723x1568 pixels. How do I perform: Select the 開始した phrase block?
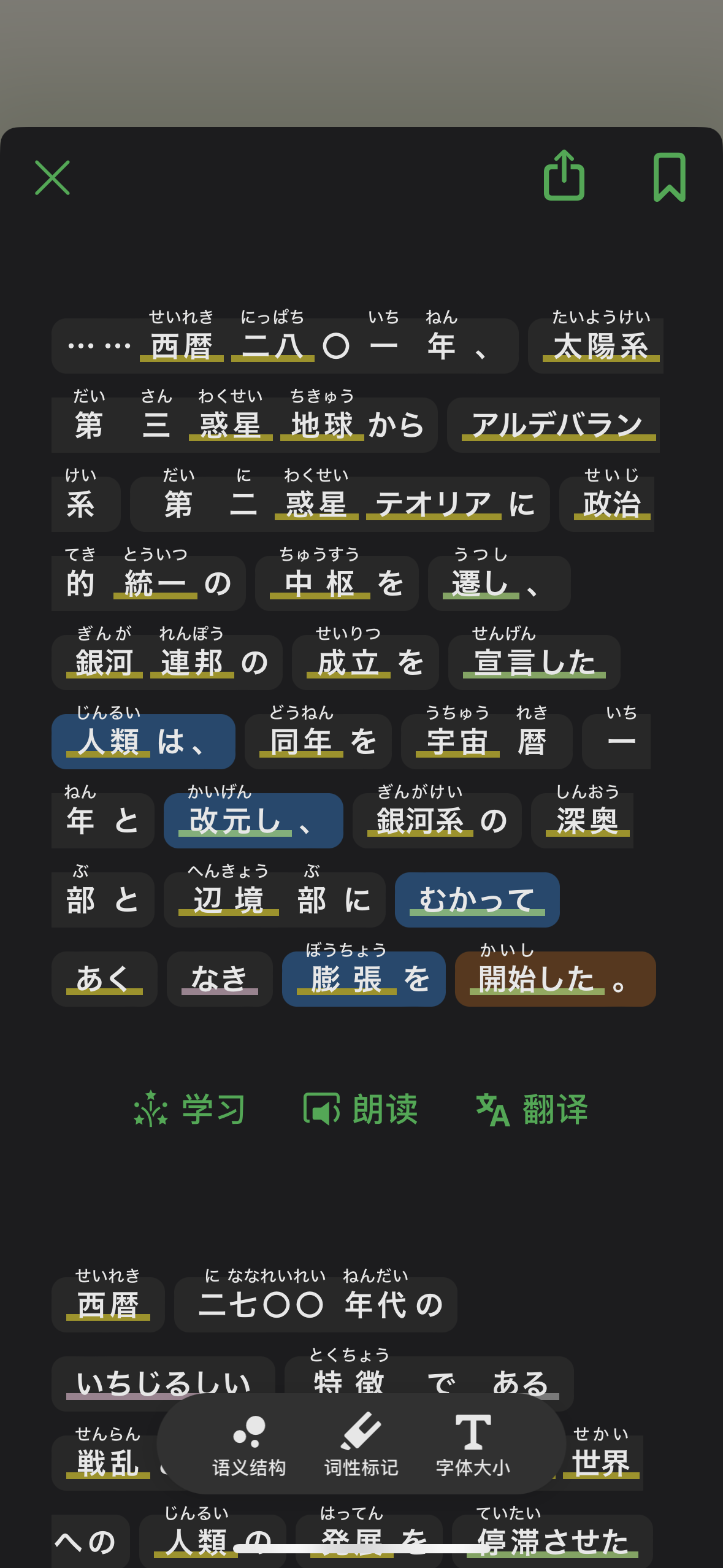pyautogui.click(x=556, y=979)
